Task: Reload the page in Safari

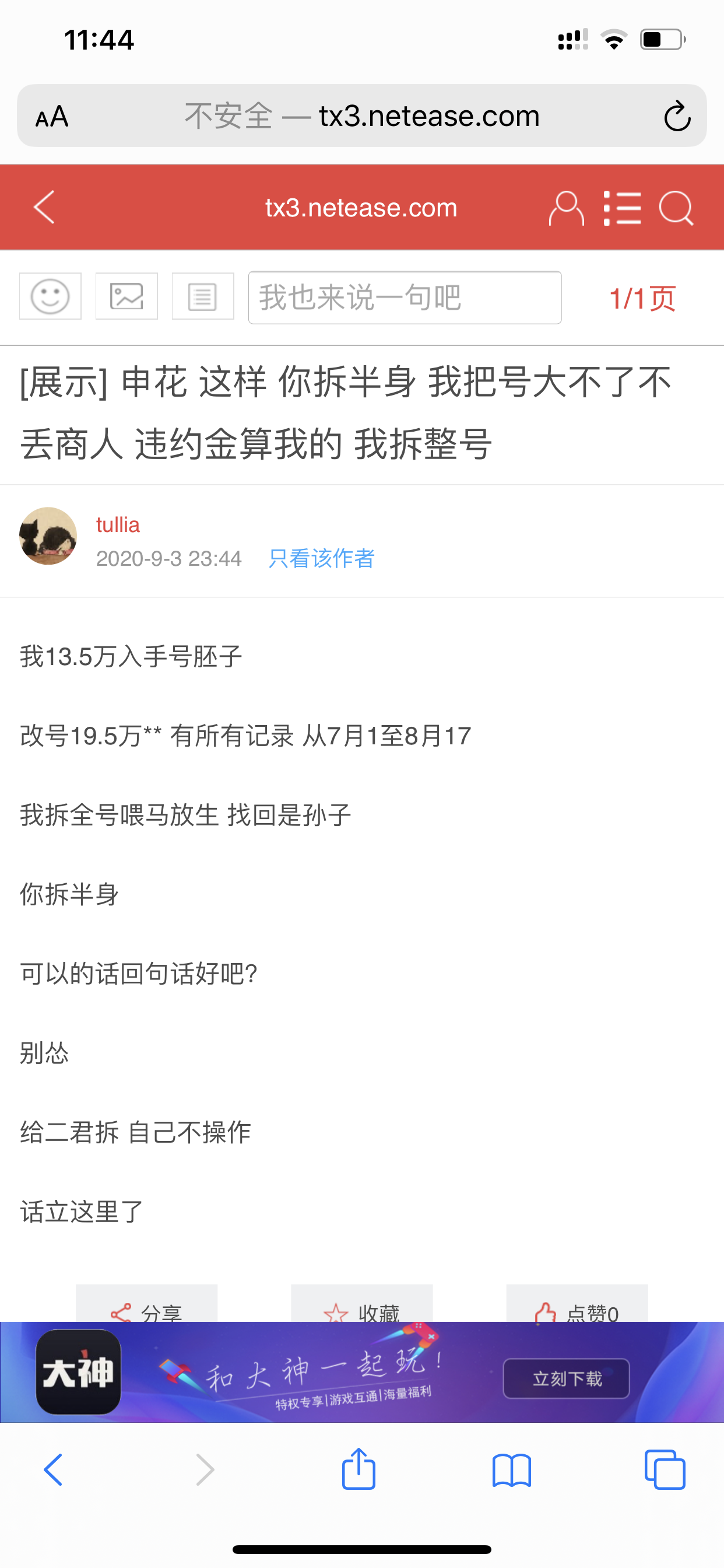Action: tap(677, 116)
